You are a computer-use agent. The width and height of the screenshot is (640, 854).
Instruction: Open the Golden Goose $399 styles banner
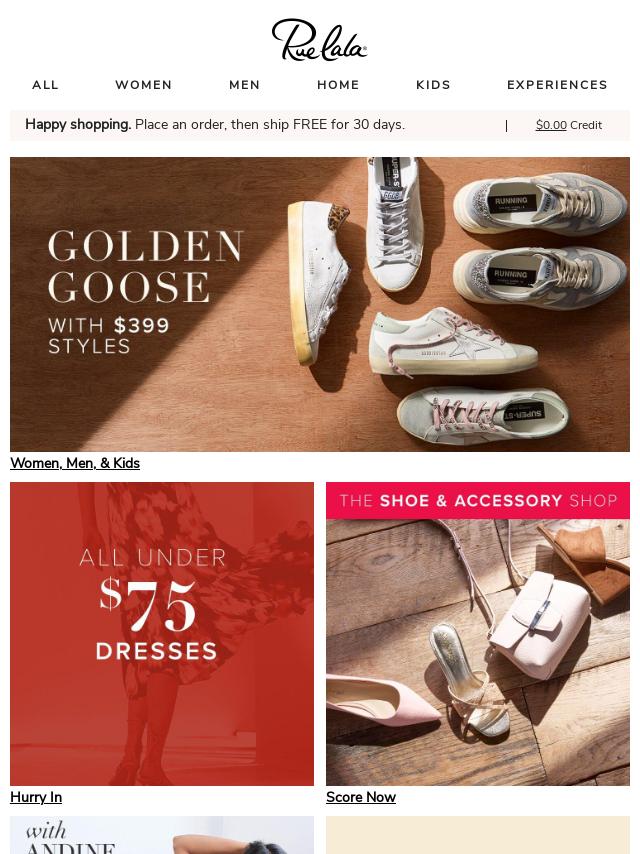[x=320, y=304]
